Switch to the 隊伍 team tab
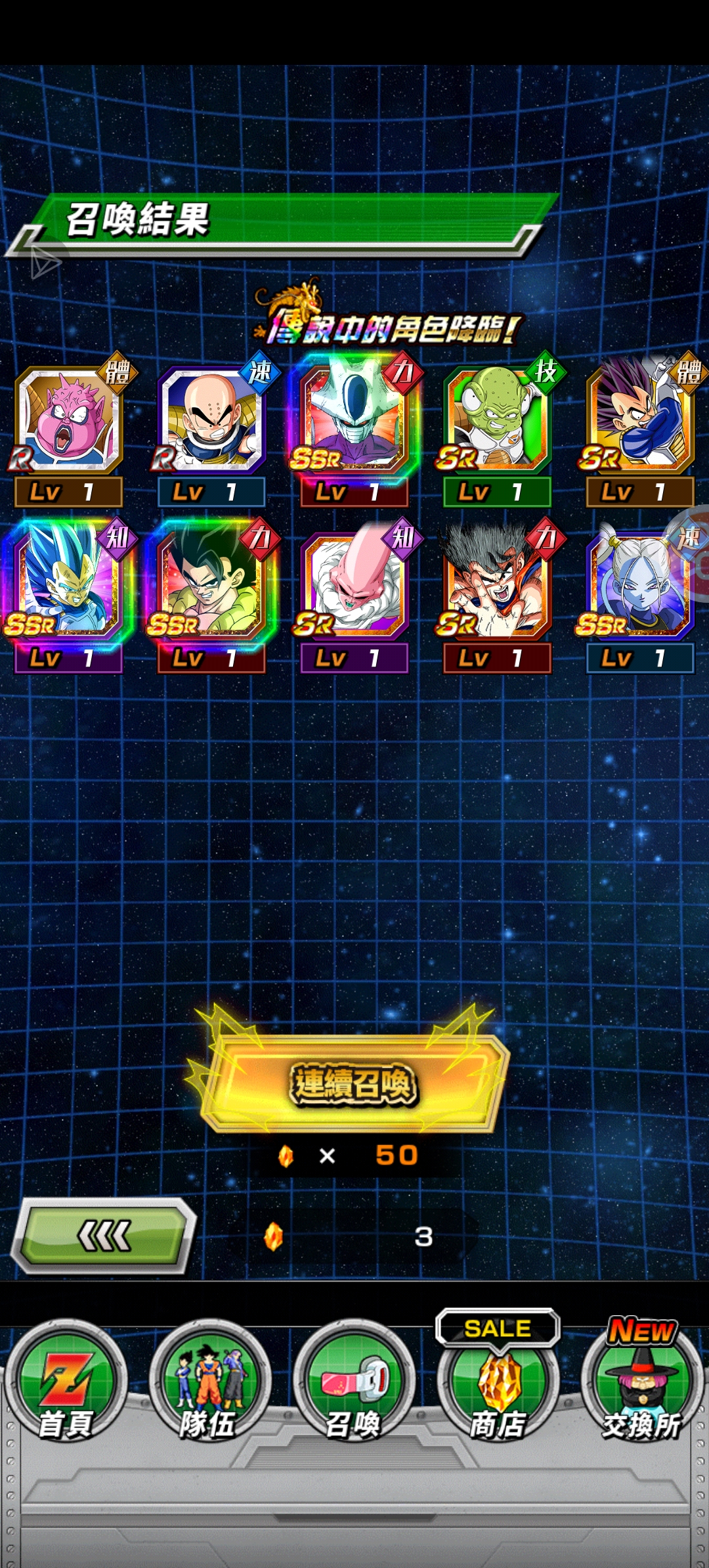Viewport: 709px width, 1568px height. [209, 1384]
